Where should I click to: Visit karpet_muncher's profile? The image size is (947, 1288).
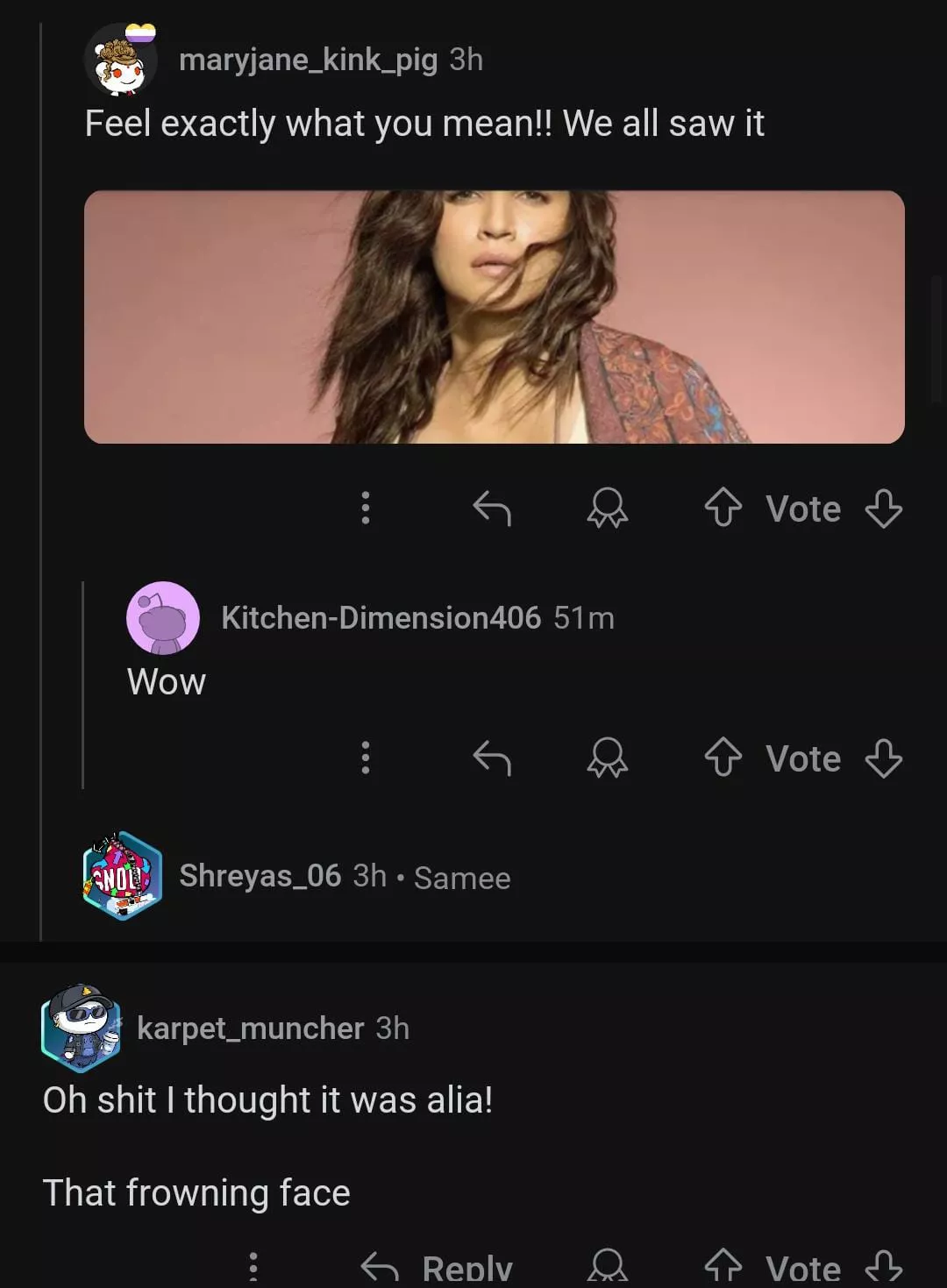(x=250, y=1028)
